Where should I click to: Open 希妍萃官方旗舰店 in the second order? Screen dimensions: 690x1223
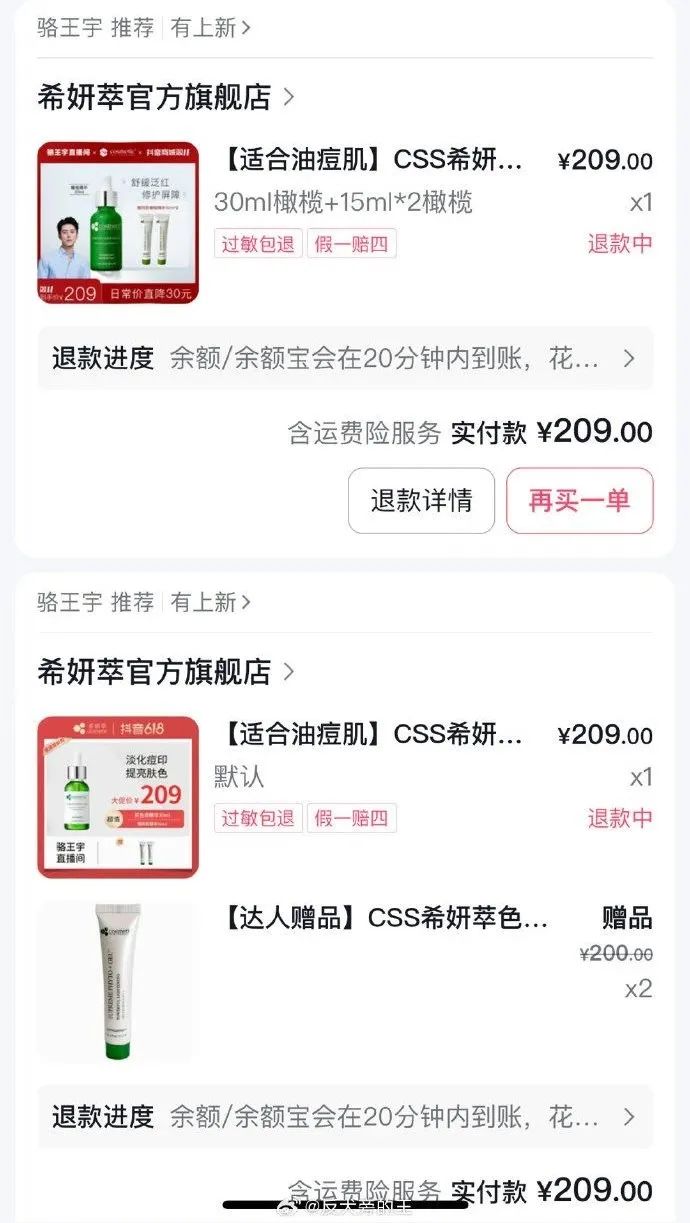[x=166, y=672]
